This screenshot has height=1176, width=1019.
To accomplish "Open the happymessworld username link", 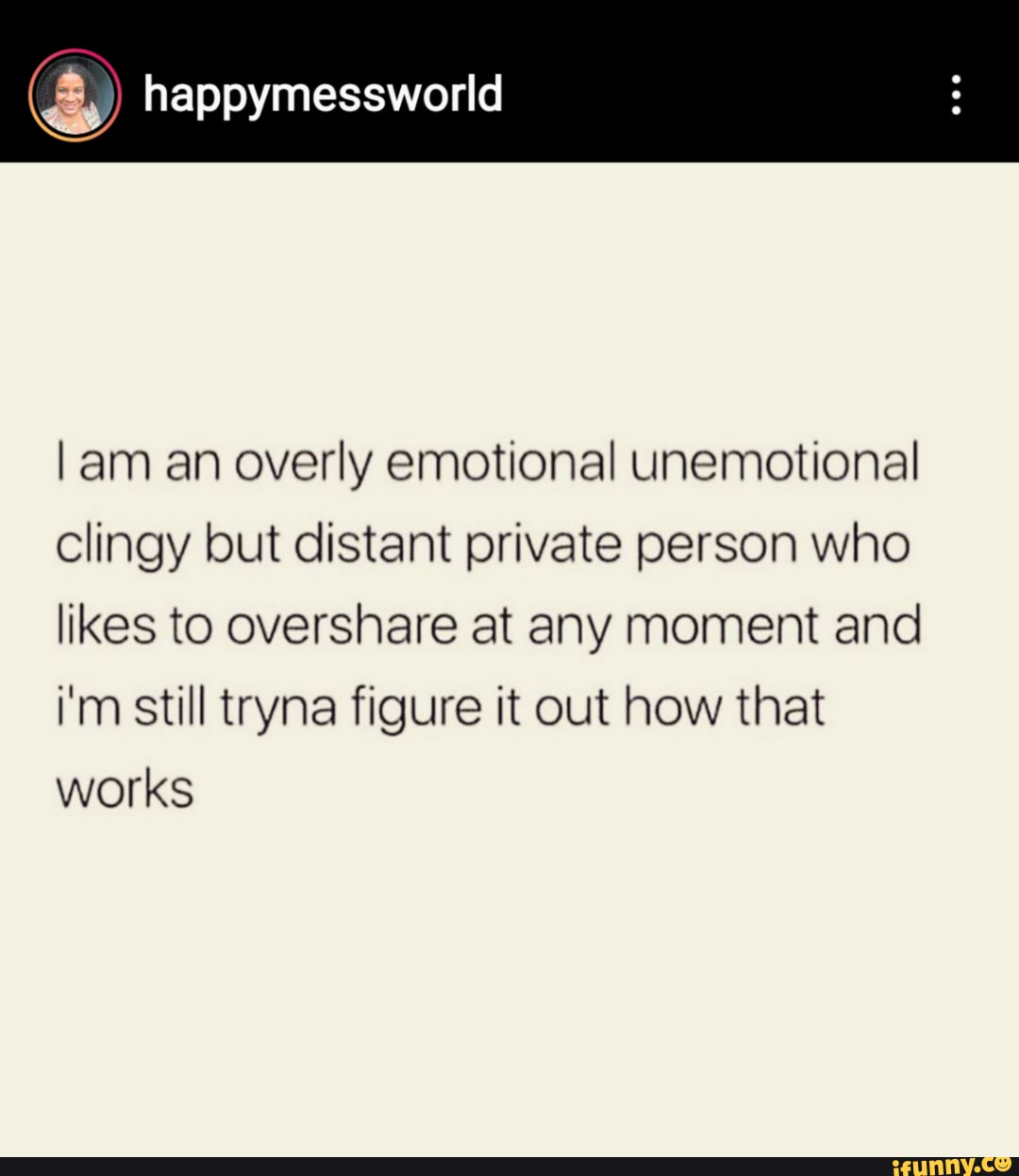I will tap(323, 95).
